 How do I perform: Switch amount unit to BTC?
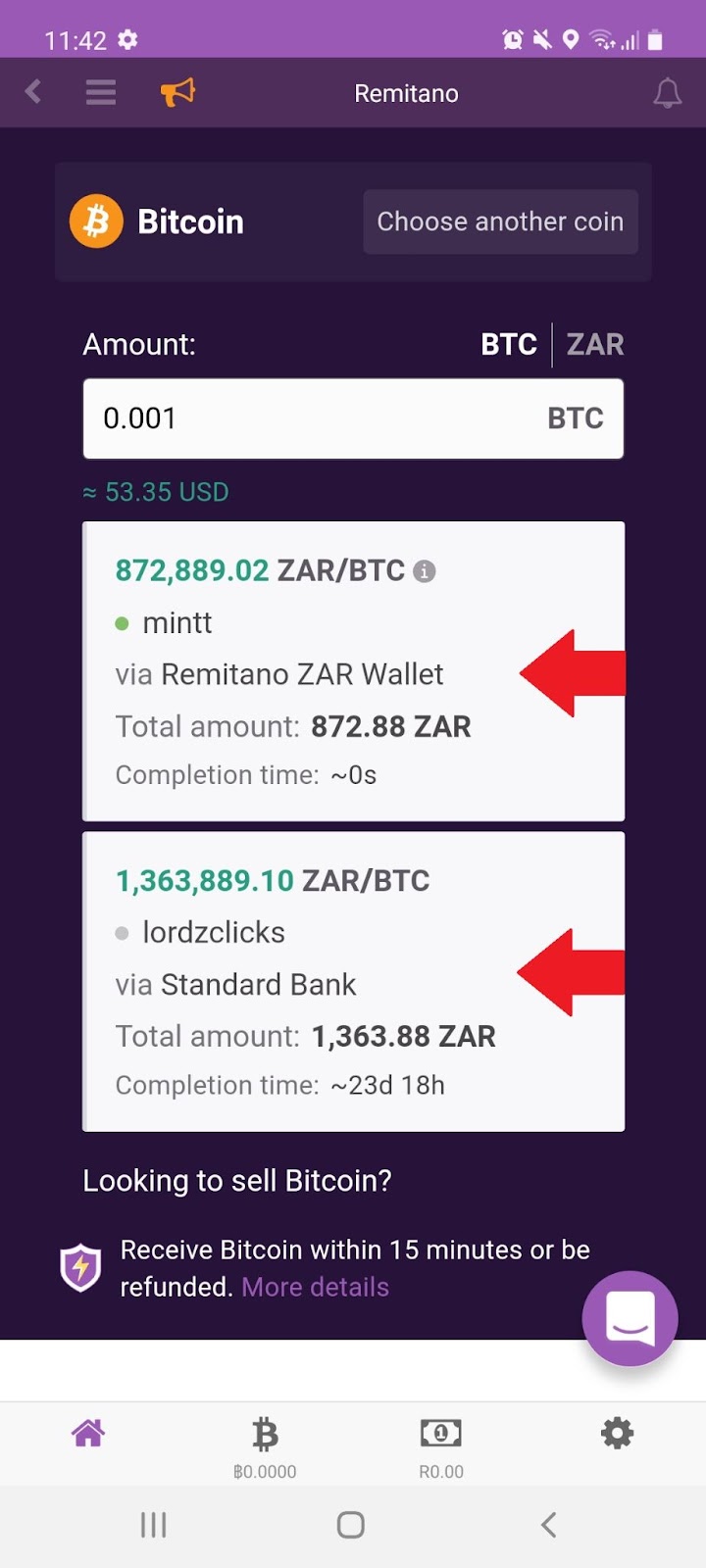[x=509, y=344]
